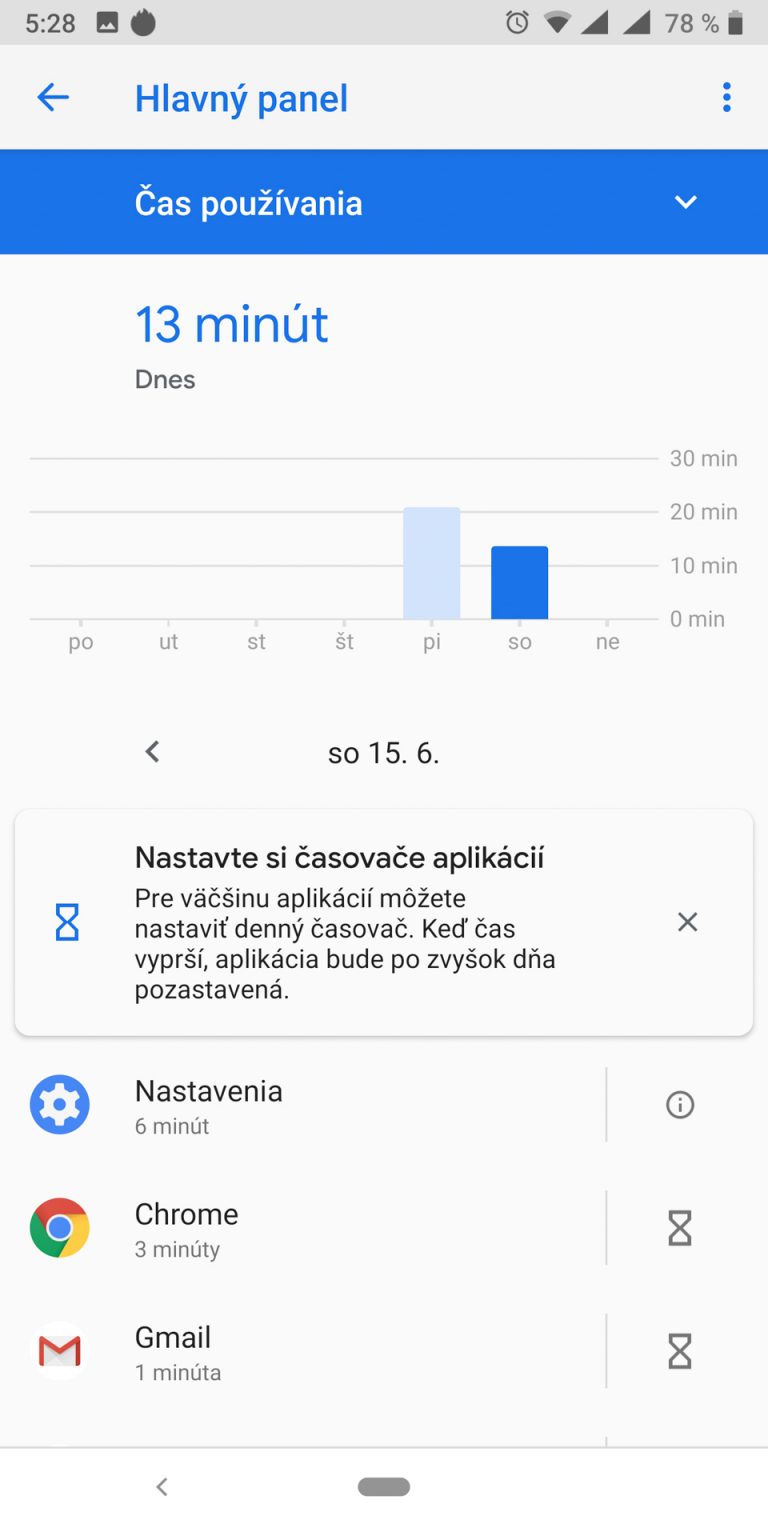This screenshot has width=768, height=1536.
Task: Set a timer for Chrome
Action: coord(680,1228)
